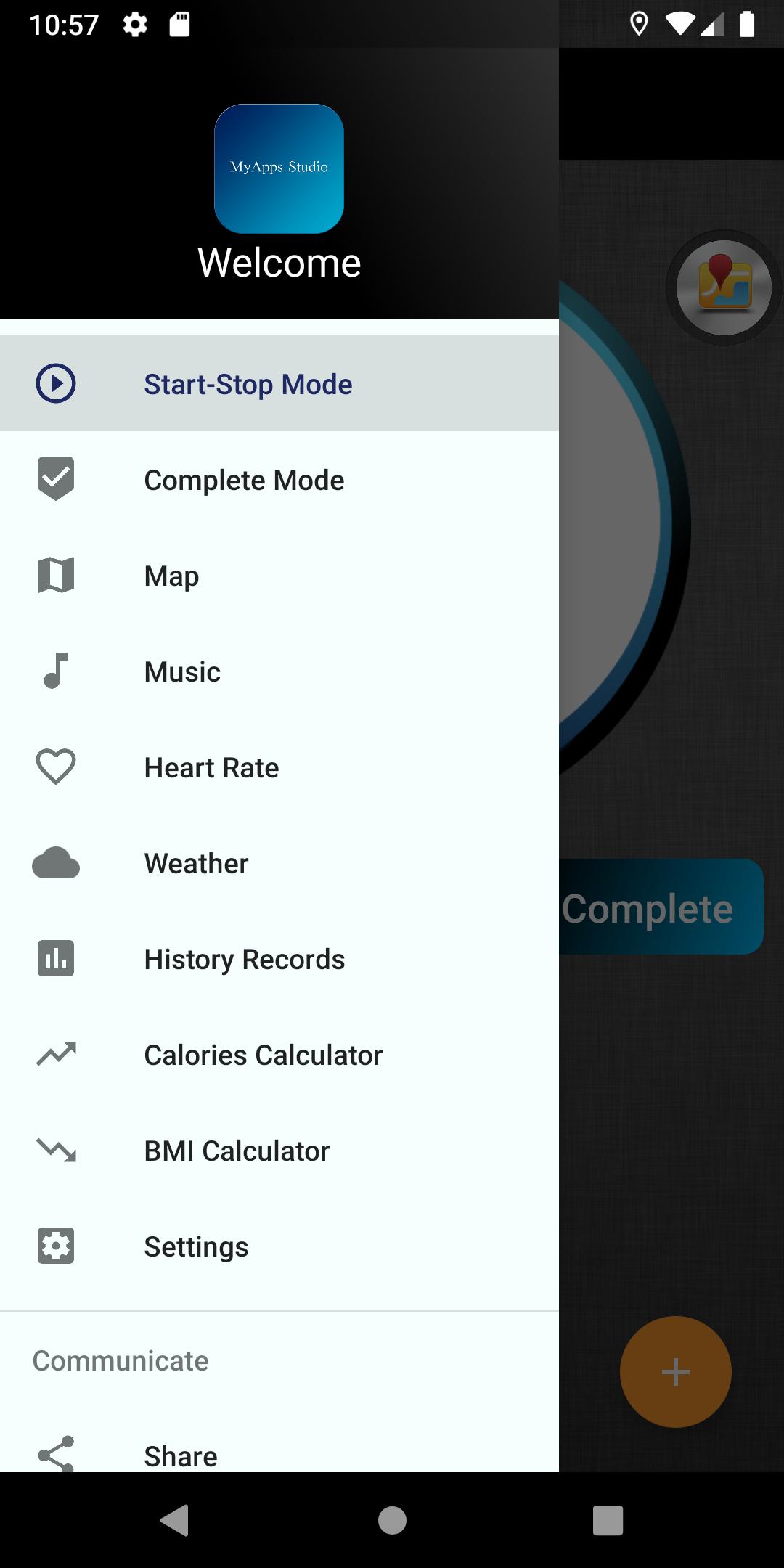Screen dimensions: 784x1568
Task: Open Weather using the cloud icon
Action: coord(54,862)
